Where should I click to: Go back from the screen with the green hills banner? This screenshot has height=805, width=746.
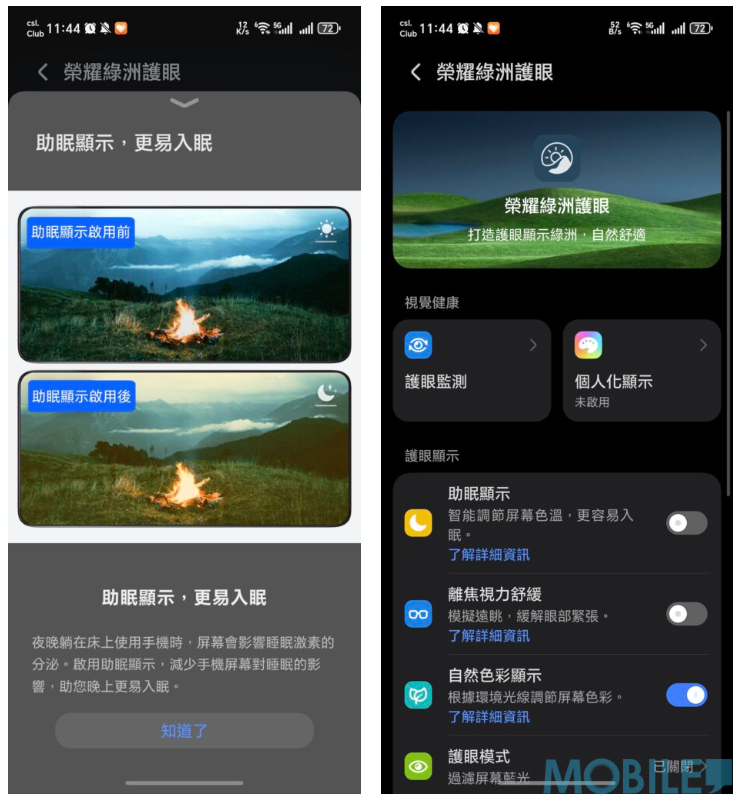(x=416, y=72)
